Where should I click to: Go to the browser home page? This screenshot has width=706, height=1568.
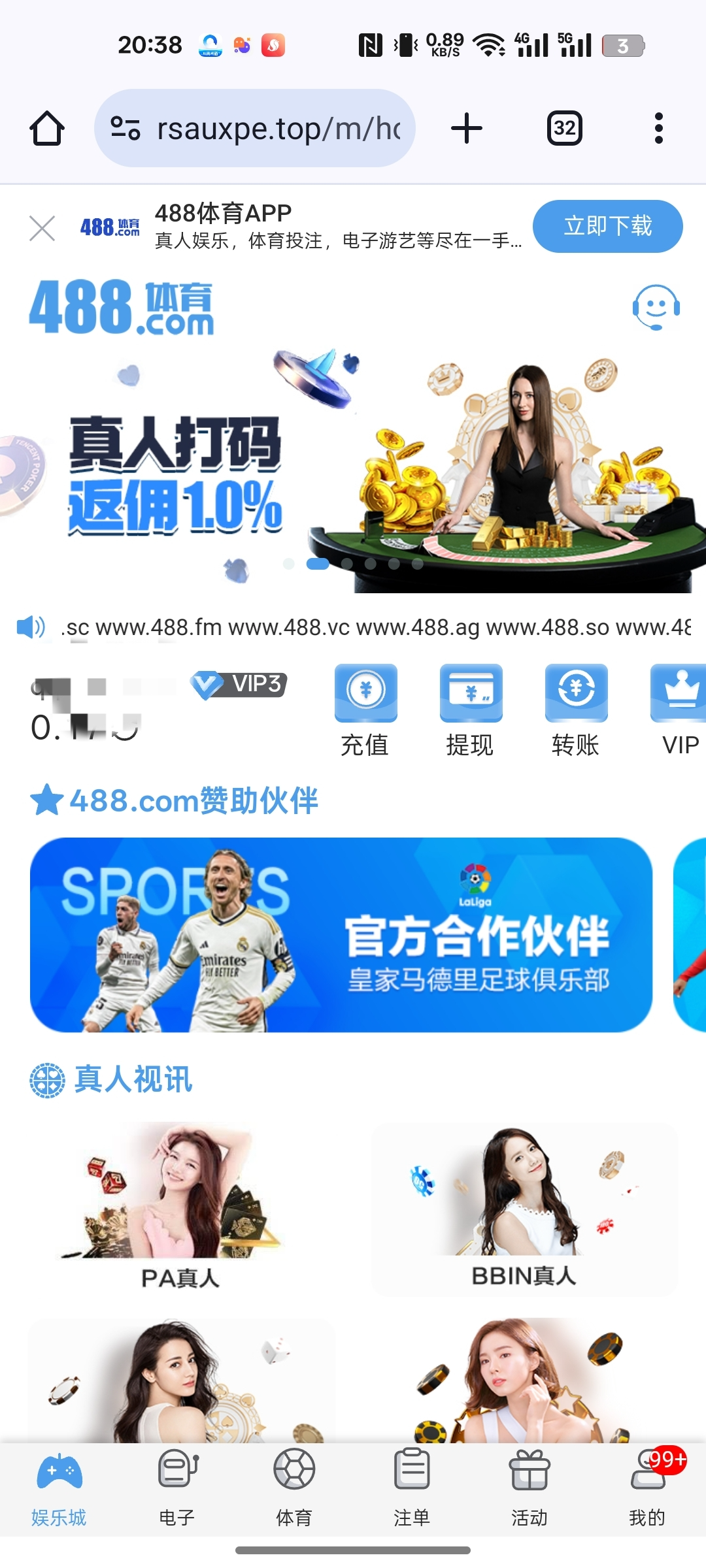[x=47, y=128]
